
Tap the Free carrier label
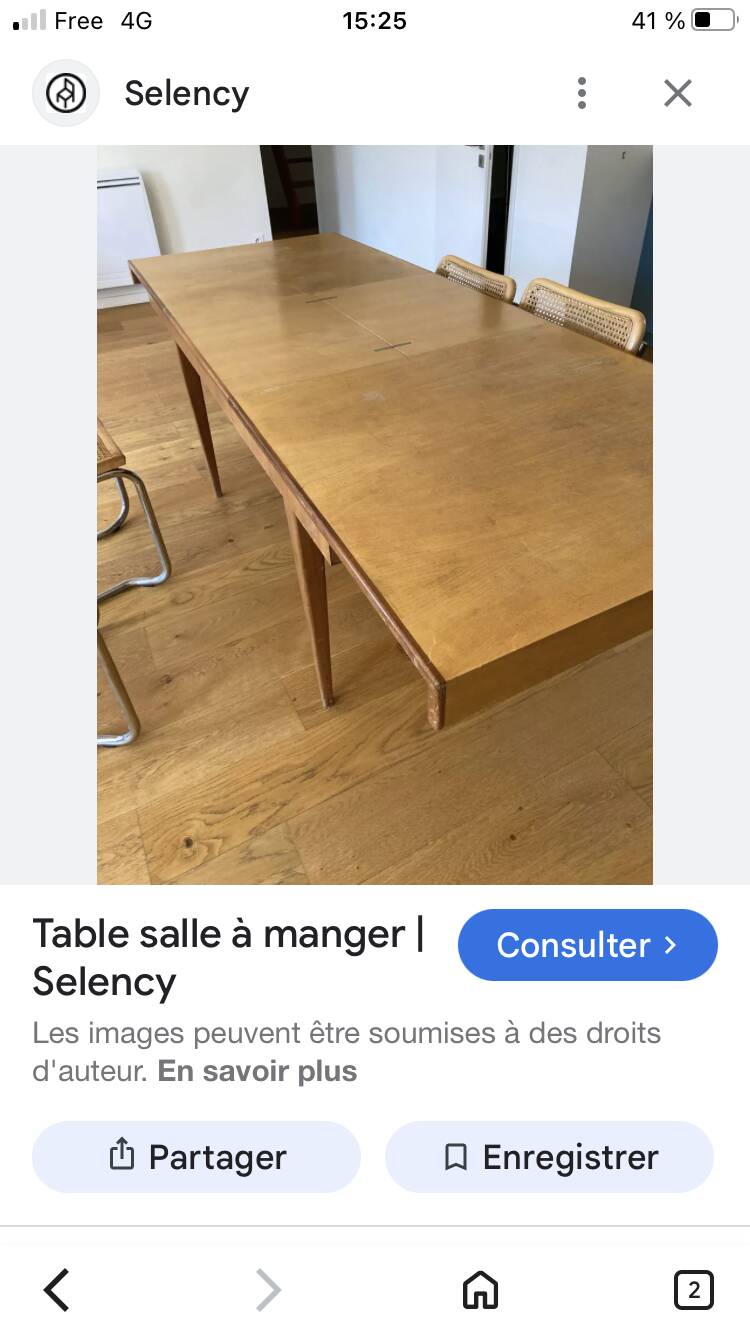[78, 20]
